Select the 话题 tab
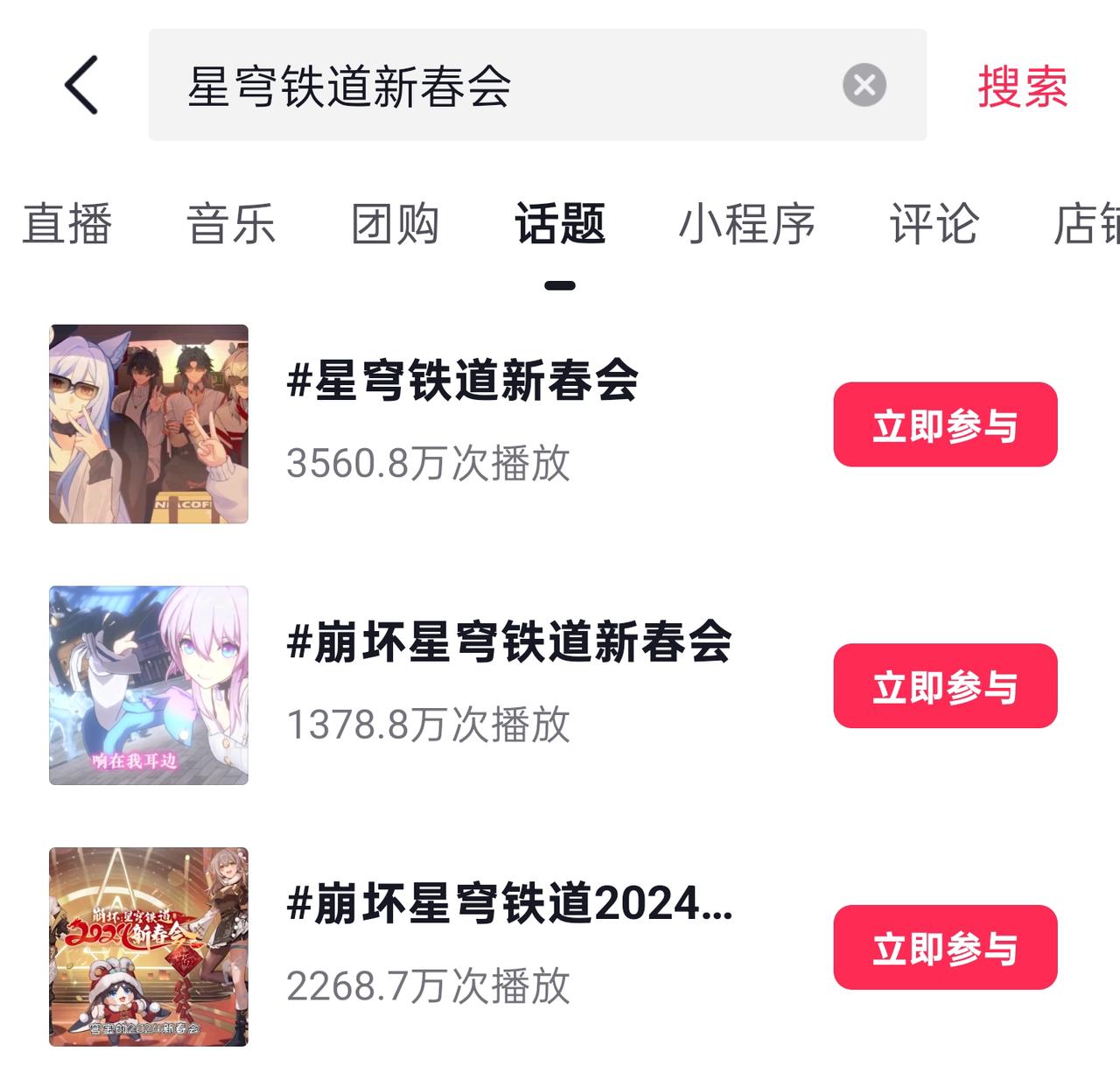Screen dimensions: 1120x1087 point(560,223)
